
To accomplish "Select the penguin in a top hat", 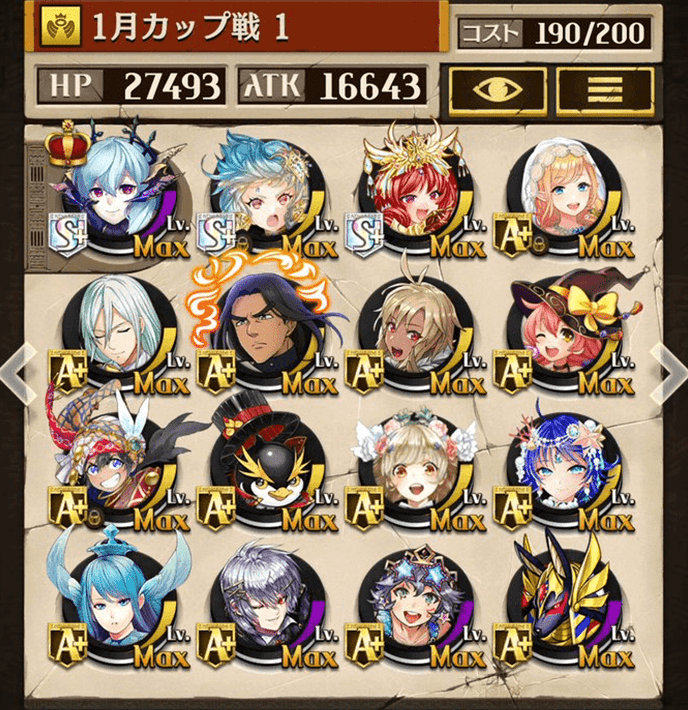I will tap(260, 470).
